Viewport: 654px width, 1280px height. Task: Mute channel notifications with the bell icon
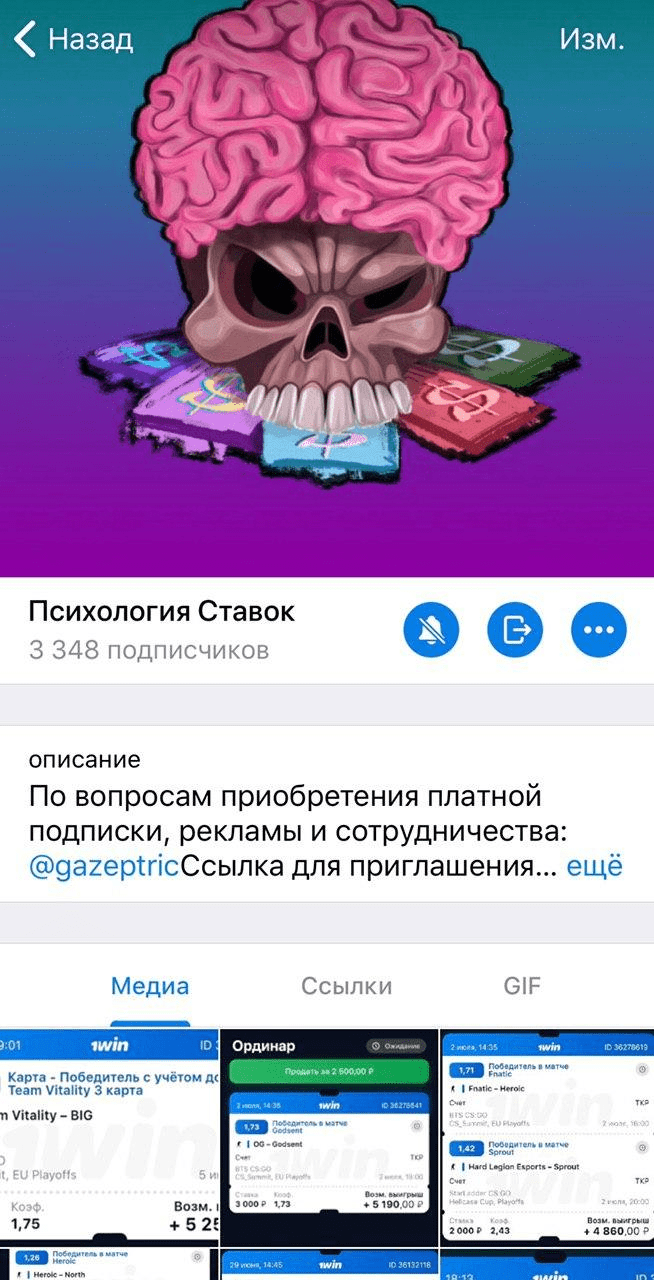[x=431, y=630]
